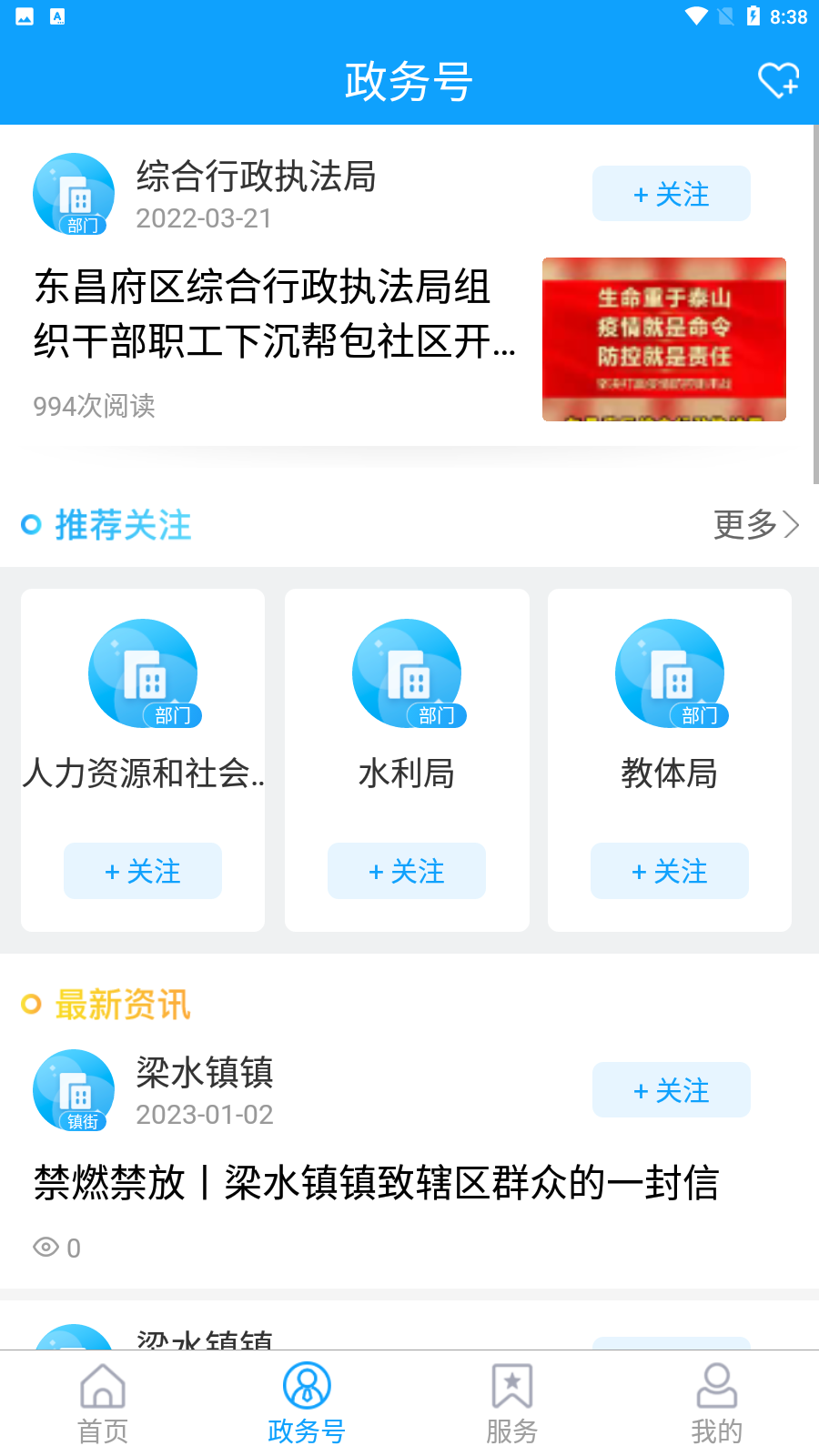
Task: Click the 人力资源和社会 department avatar
Action: [x=143, y=673]
